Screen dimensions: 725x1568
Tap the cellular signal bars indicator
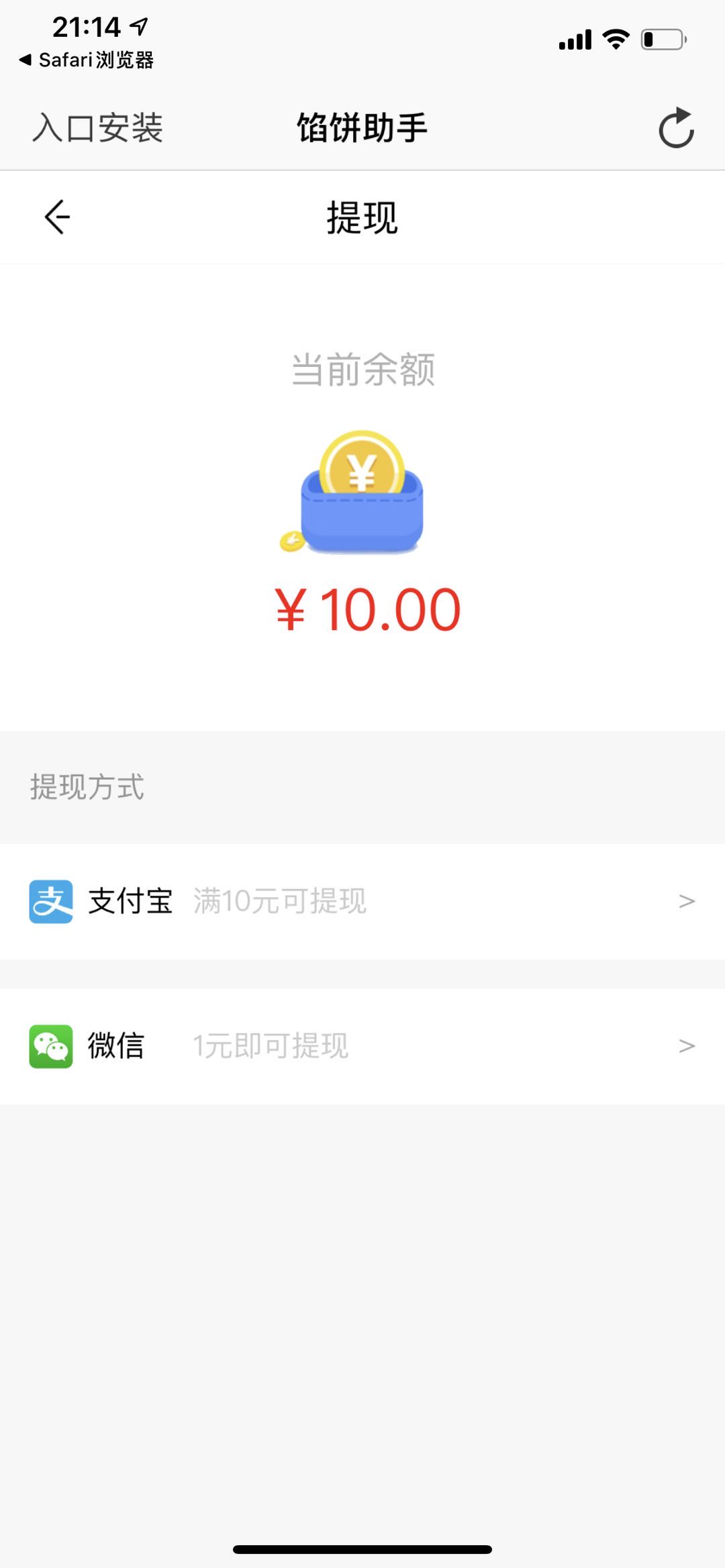[574, 40]
